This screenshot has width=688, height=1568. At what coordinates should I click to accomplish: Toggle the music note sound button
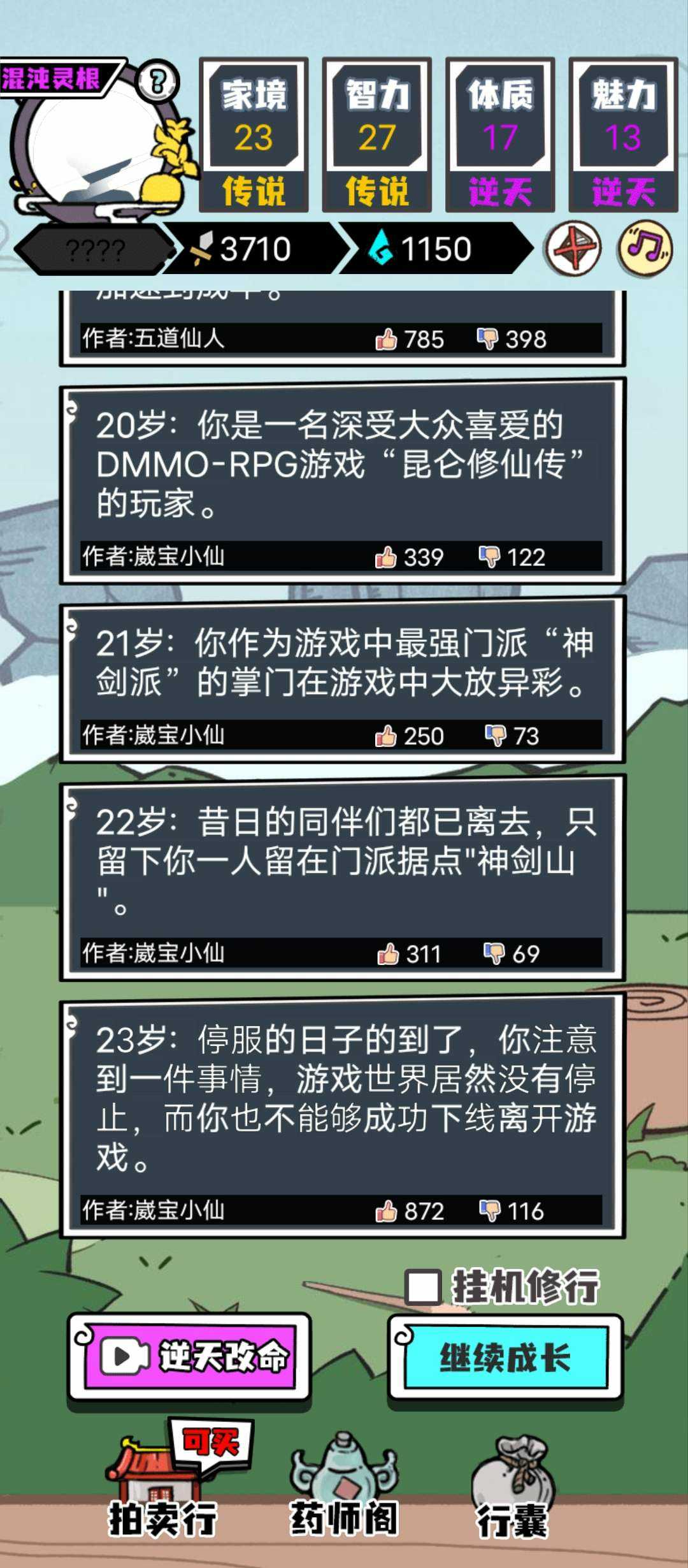pos(645,248)
